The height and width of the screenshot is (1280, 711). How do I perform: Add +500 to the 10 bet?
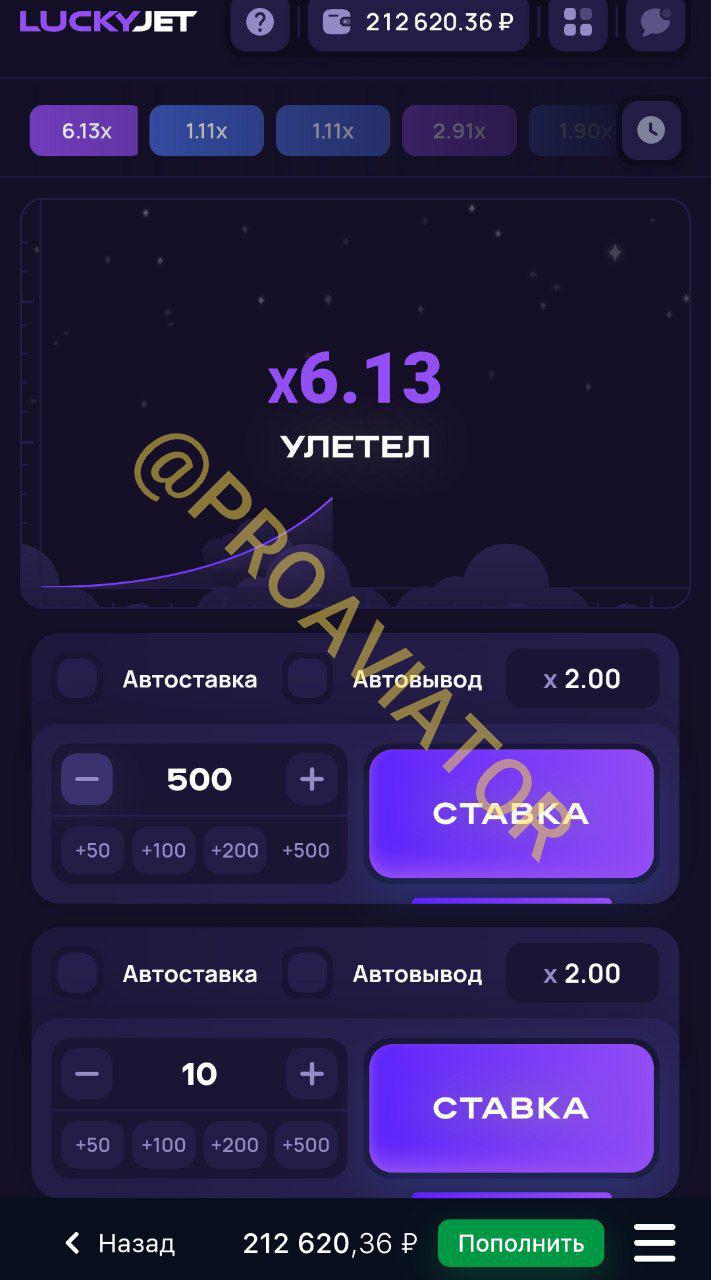306,1144
